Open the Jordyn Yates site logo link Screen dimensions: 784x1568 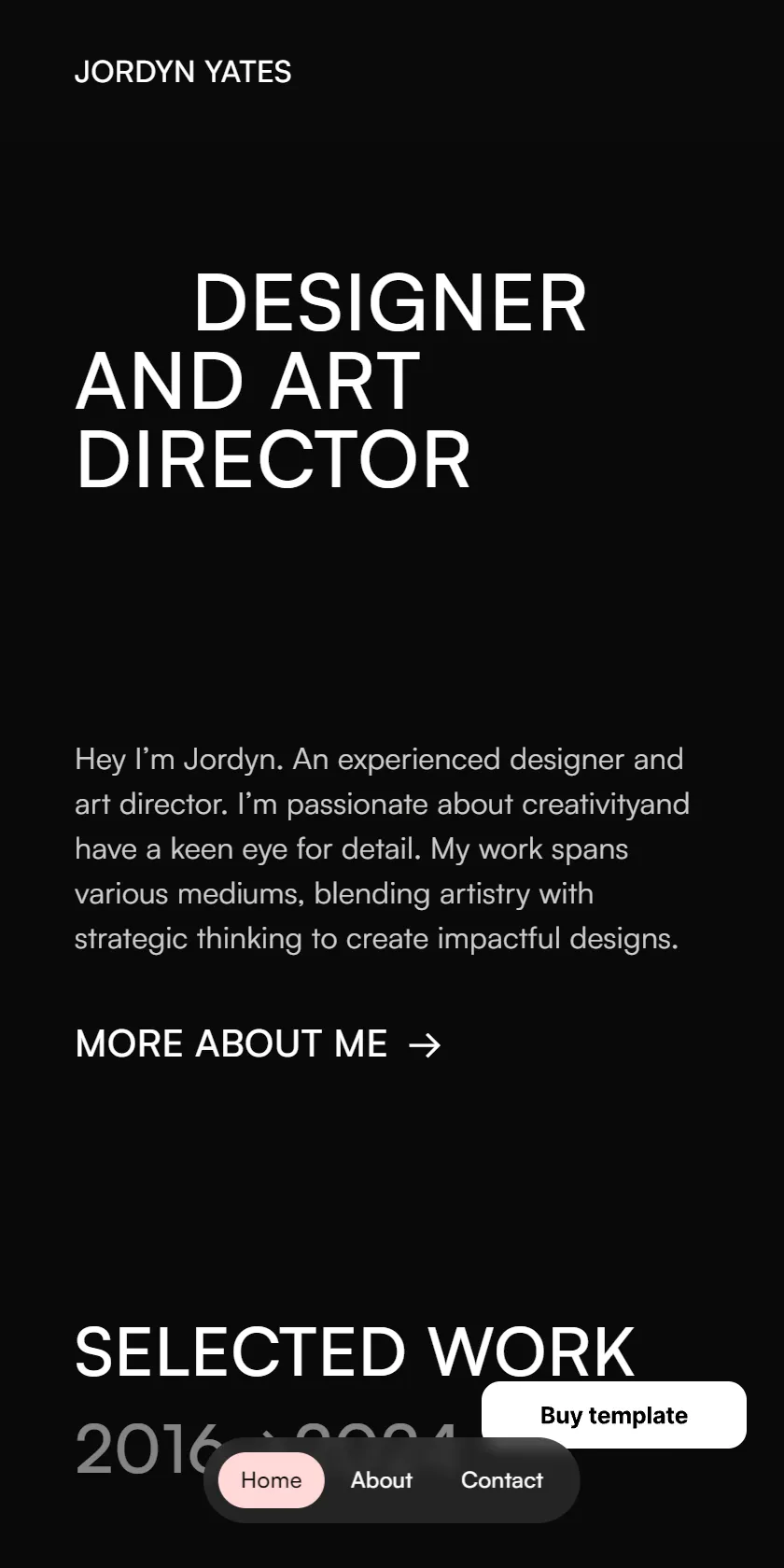[183, 72]
